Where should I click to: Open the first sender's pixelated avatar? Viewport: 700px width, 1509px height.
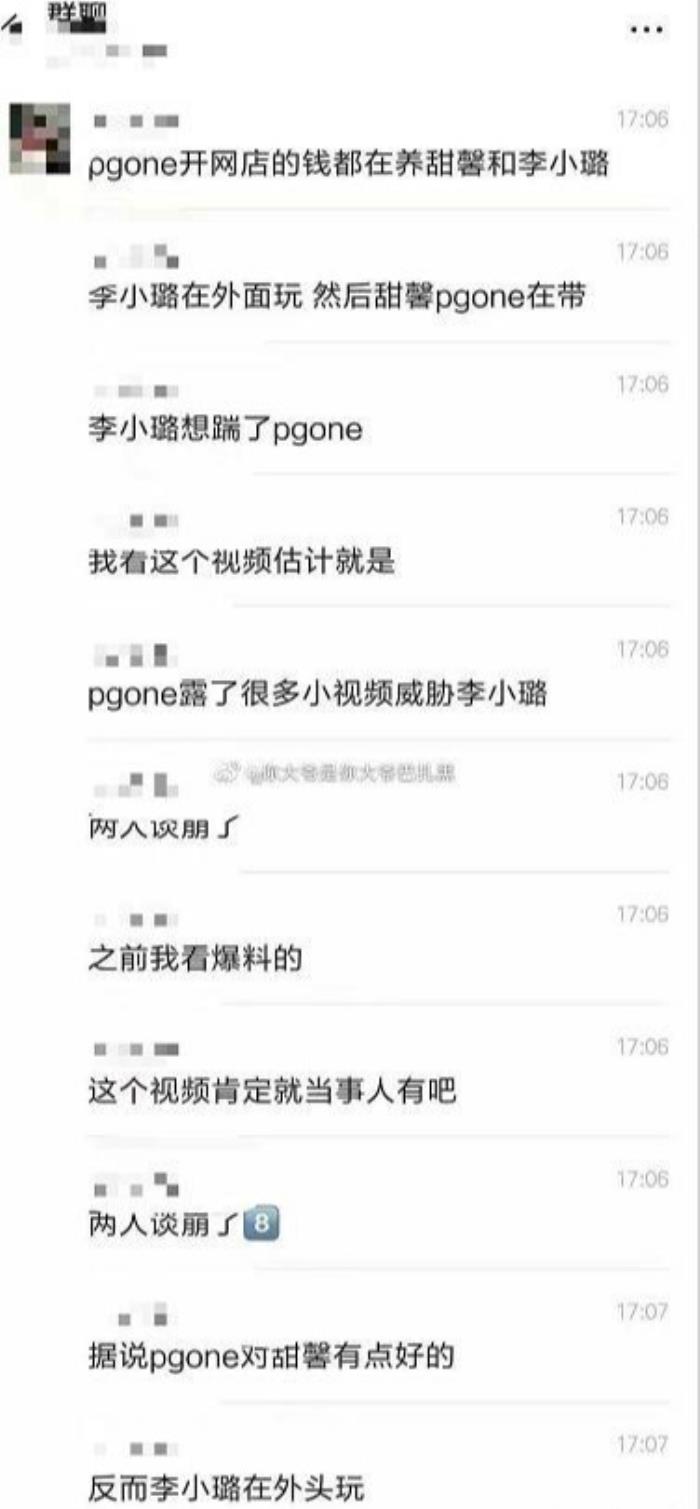[40, 139]
